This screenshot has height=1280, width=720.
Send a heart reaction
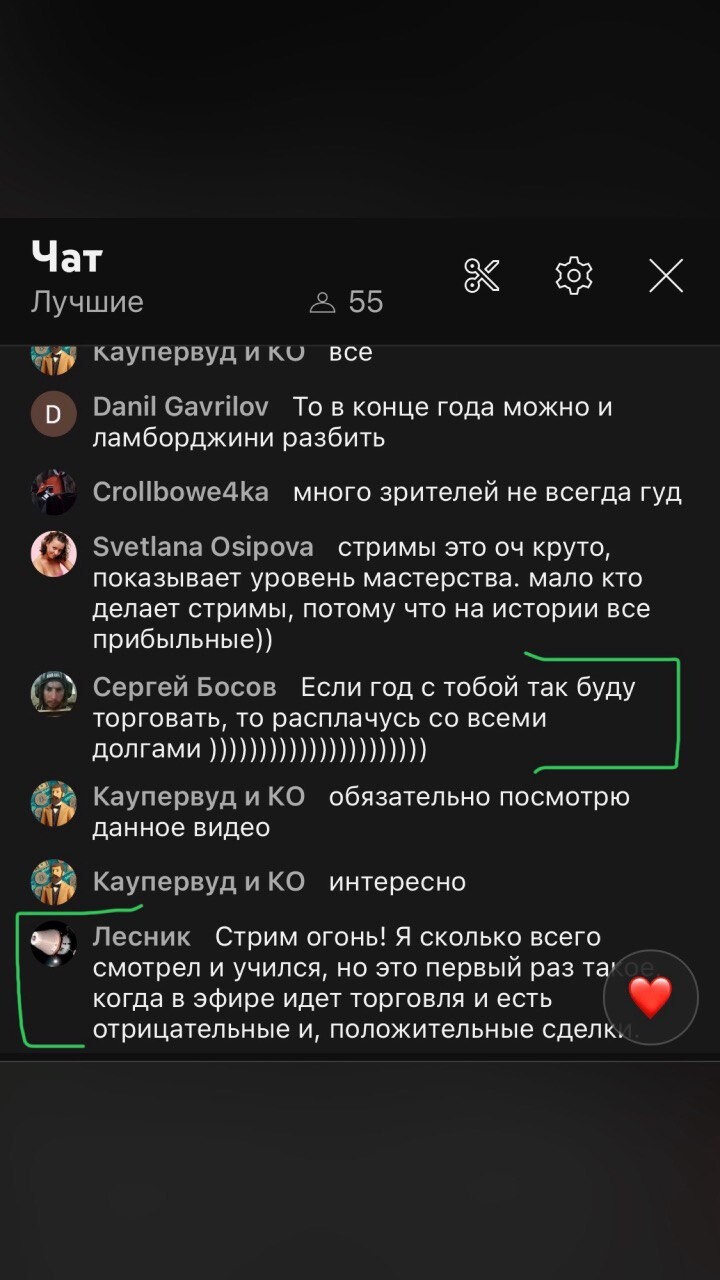click(x=650, y=997)
